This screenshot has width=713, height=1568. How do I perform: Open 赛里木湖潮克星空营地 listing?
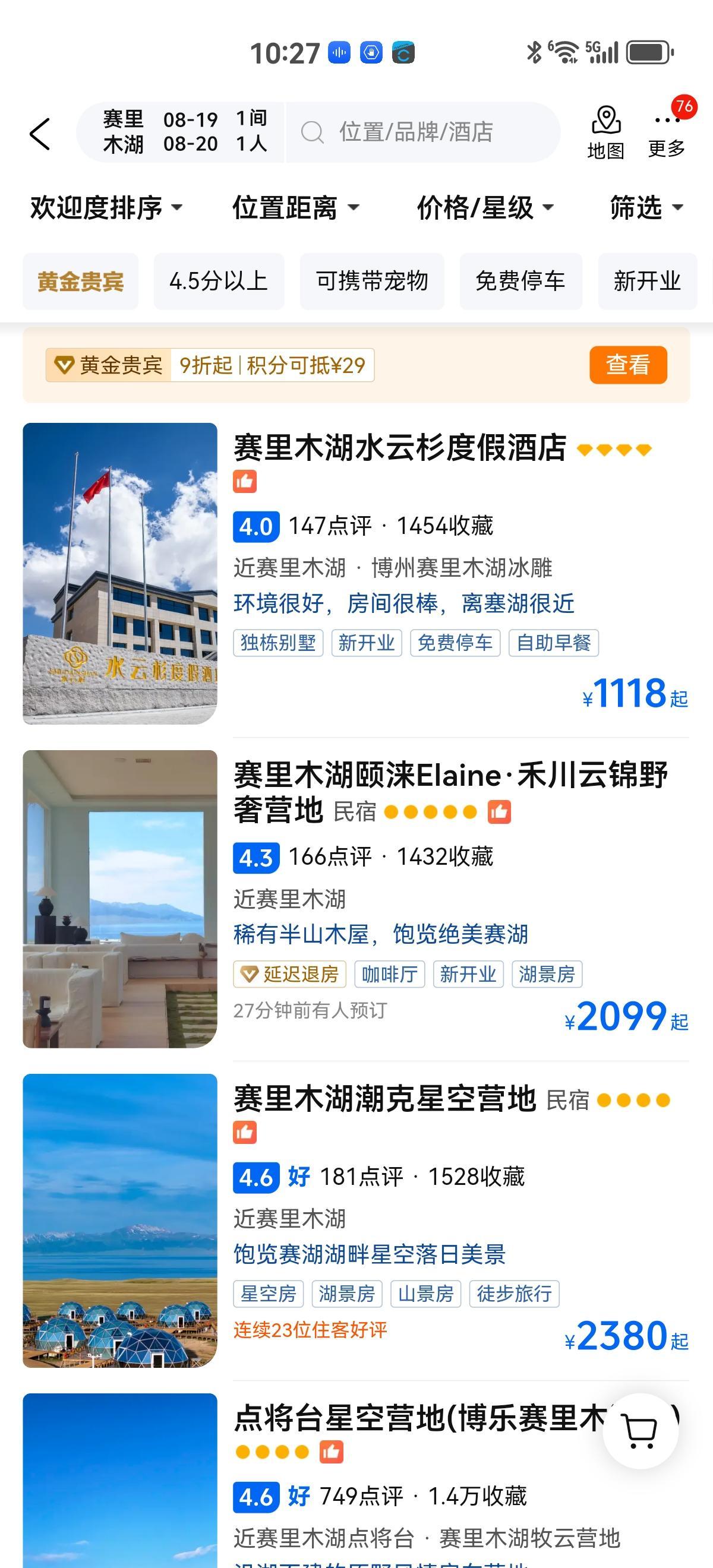[x=385, y=1099]
